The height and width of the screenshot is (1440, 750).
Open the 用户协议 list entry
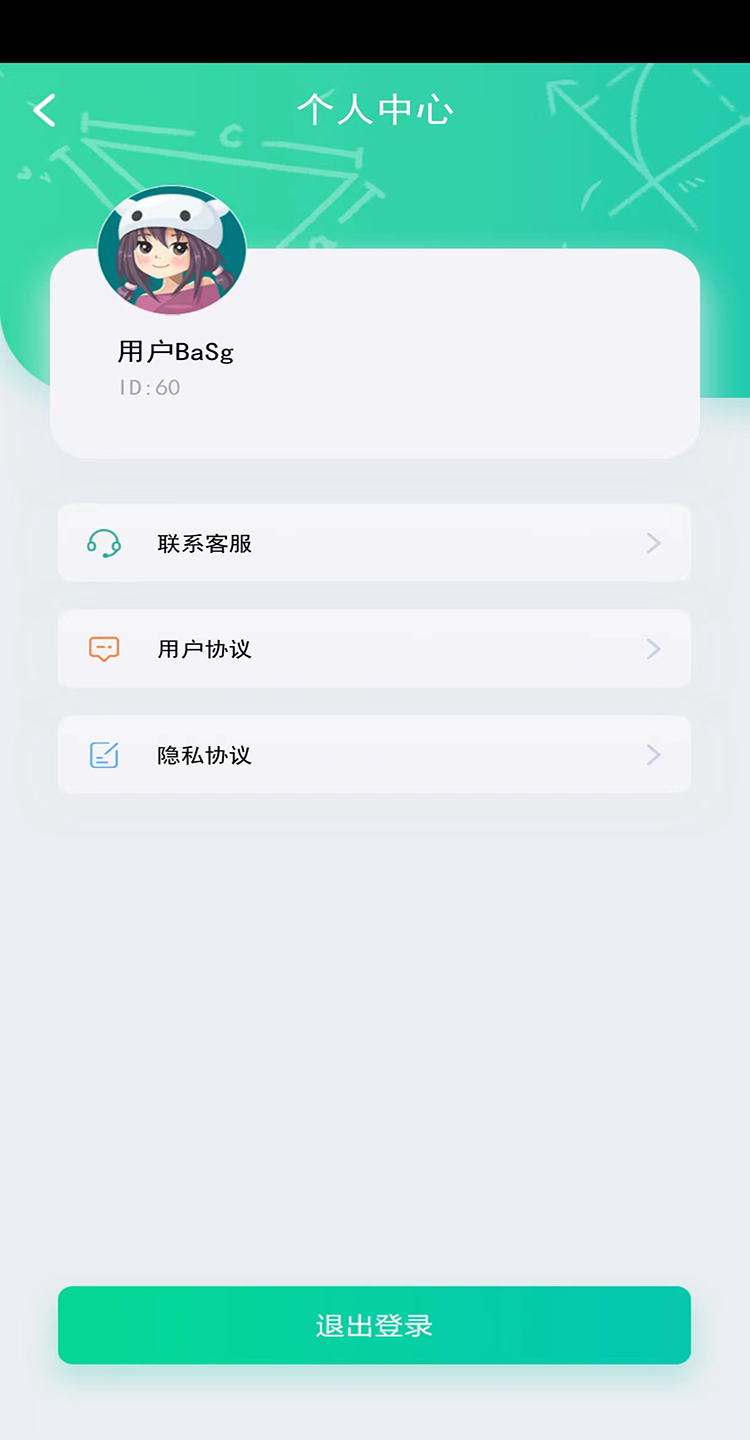(374, 649)
